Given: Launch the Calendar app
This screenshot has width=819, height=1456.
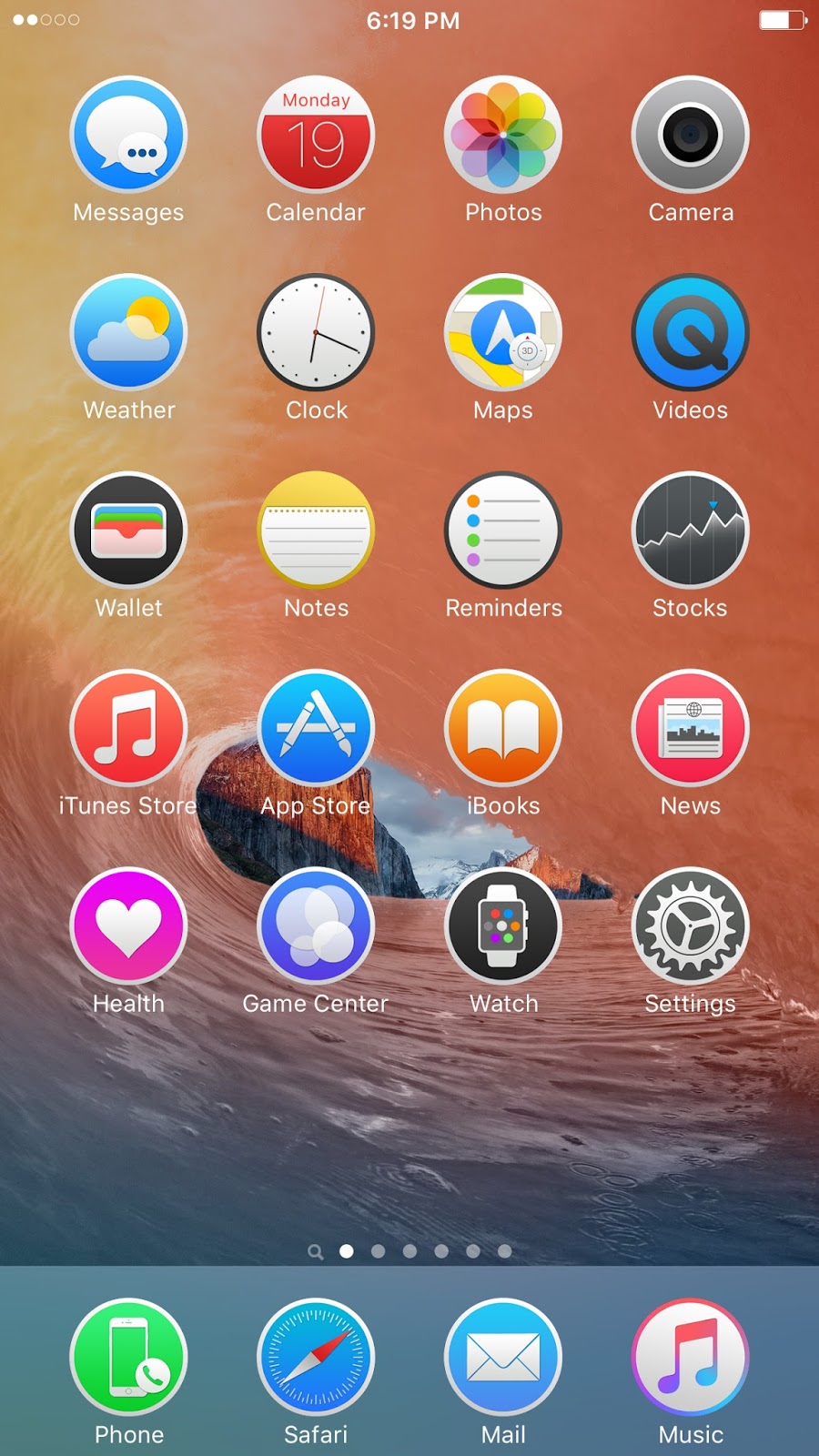Looking at the screenshot, I should [316, 135].
